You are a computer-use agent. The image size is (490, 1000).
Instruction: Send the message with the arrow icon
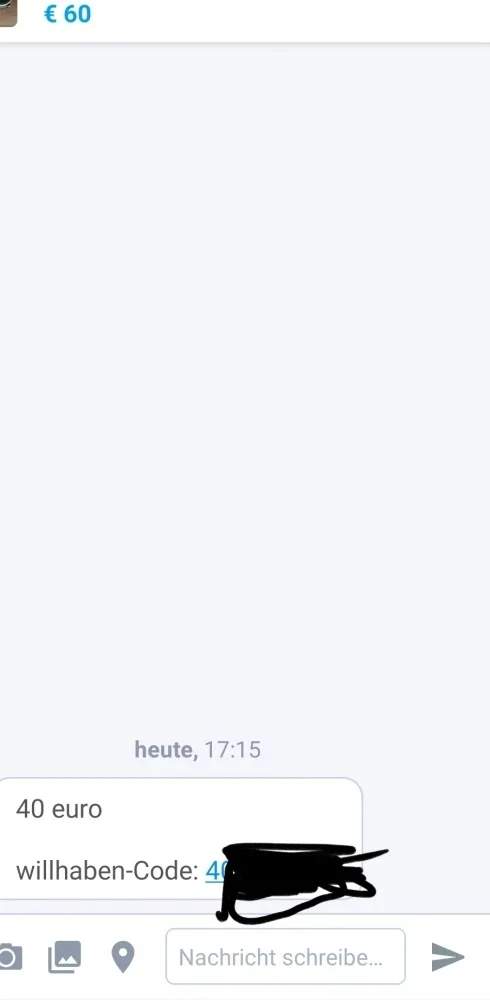(448, 957)
